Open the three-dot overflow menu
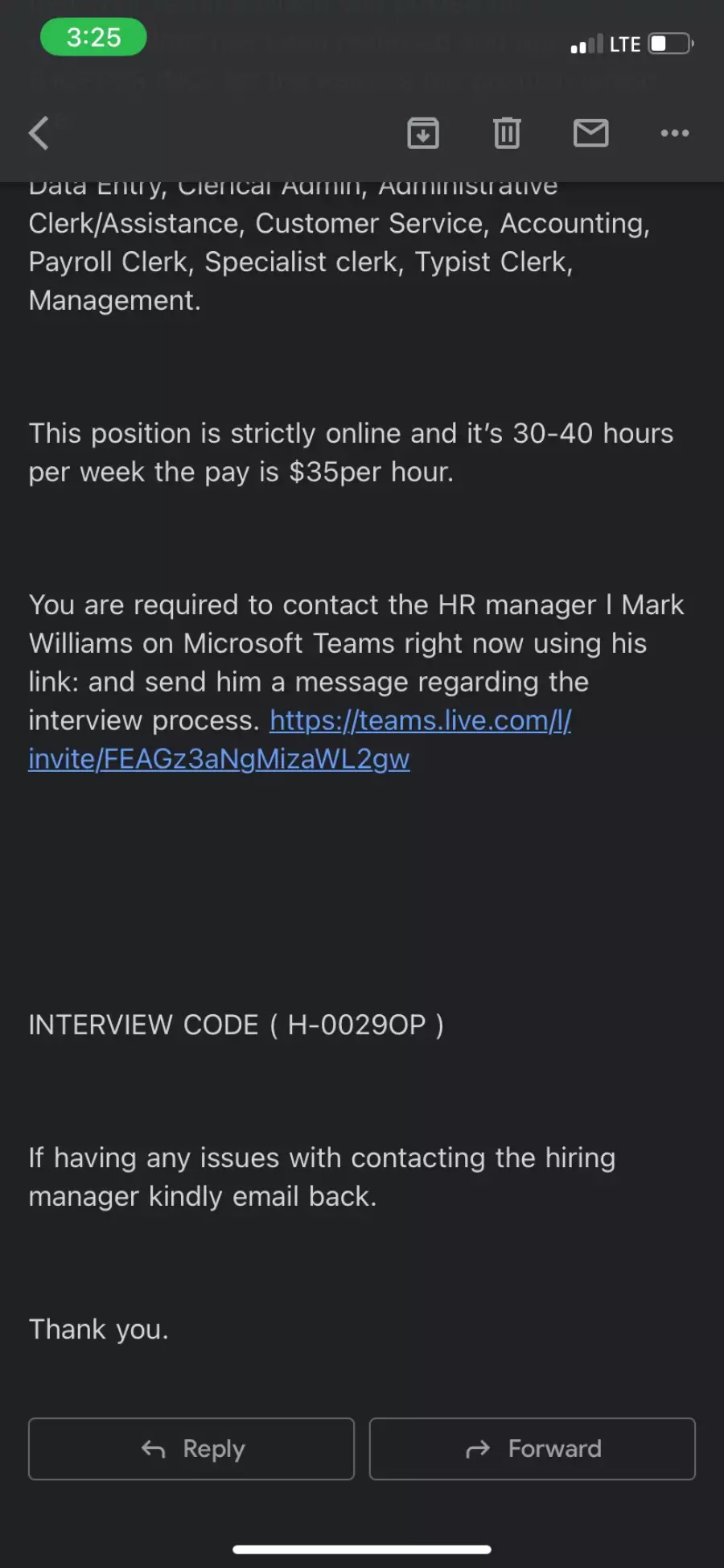Image resolution: width=724 pixels, height=1568 pixels. 675,133
